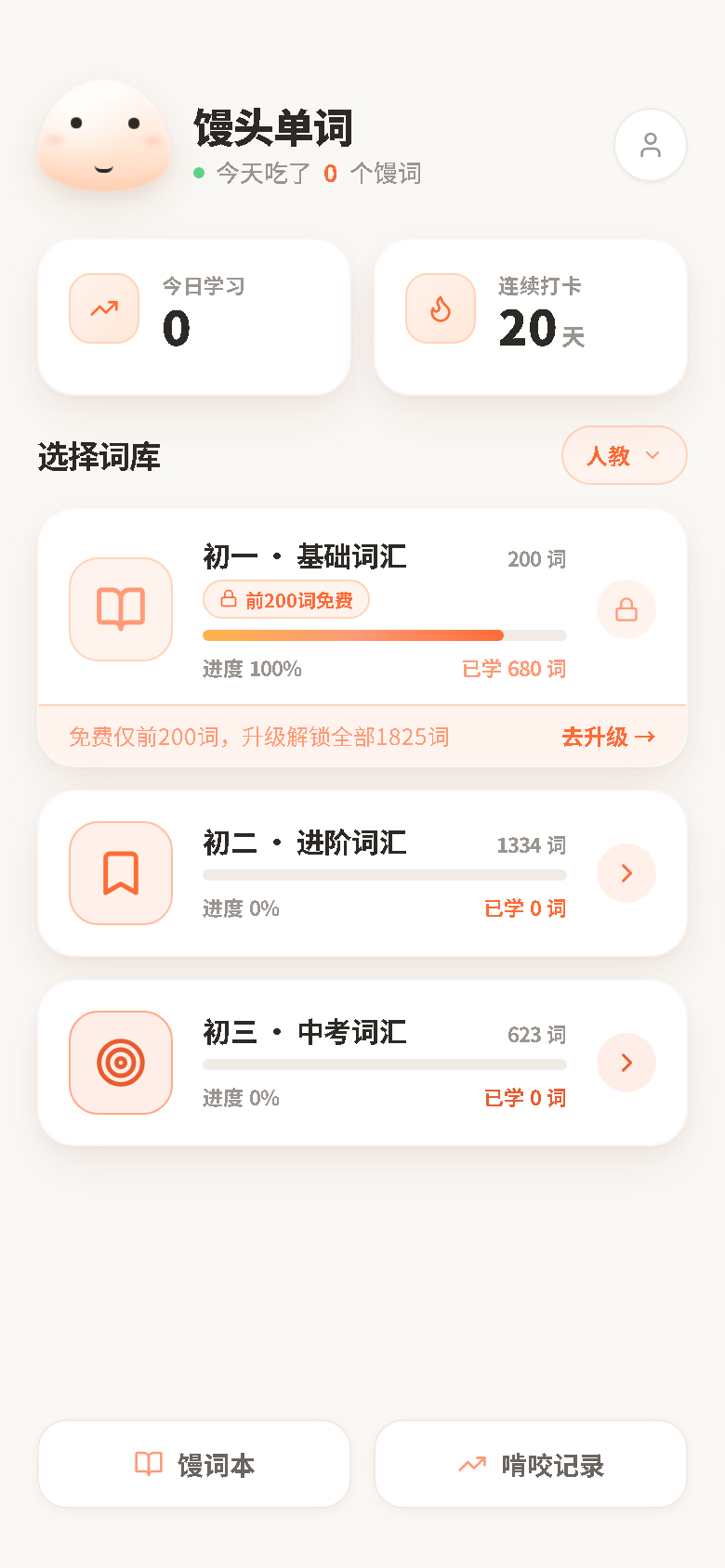Select the trending chart icon beside 今日学习
725x1568 pixels.
click(103, 307)
